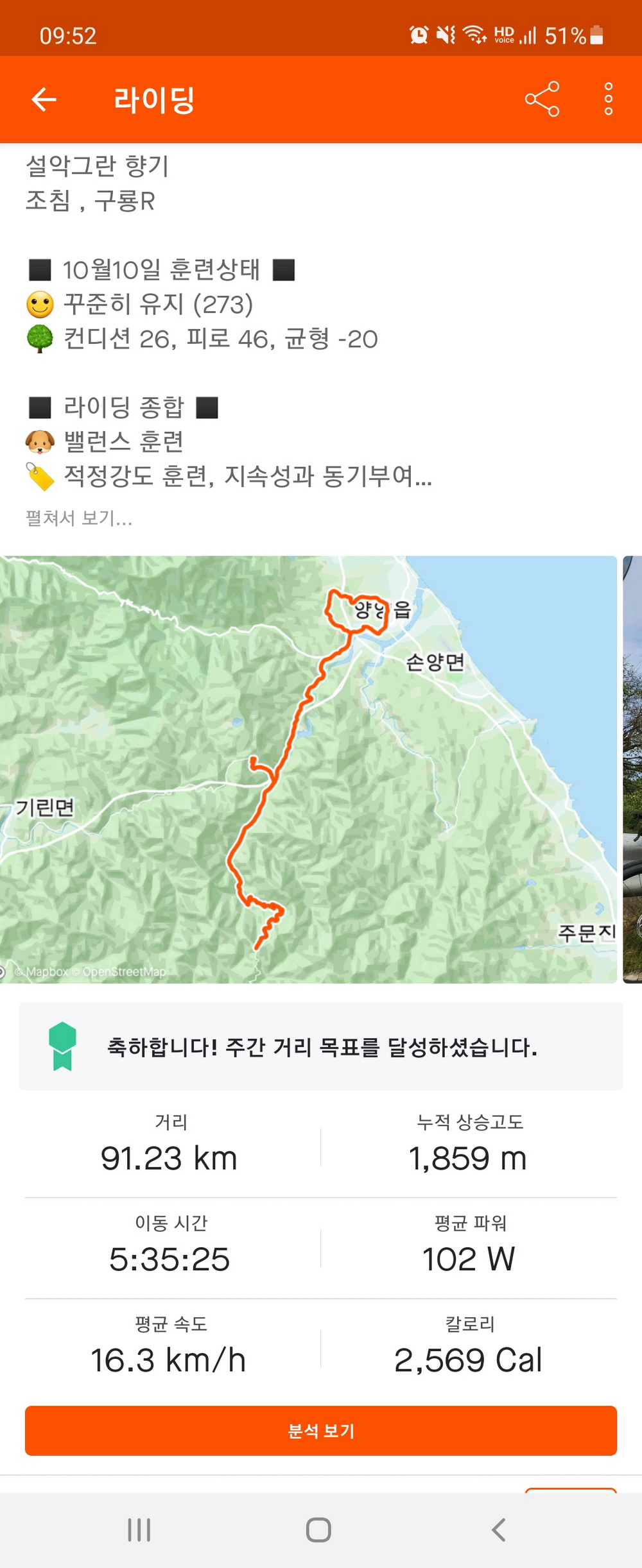Go back using the top-left arrow
The image size is (642, 1568).
click(x=44, y=99)
